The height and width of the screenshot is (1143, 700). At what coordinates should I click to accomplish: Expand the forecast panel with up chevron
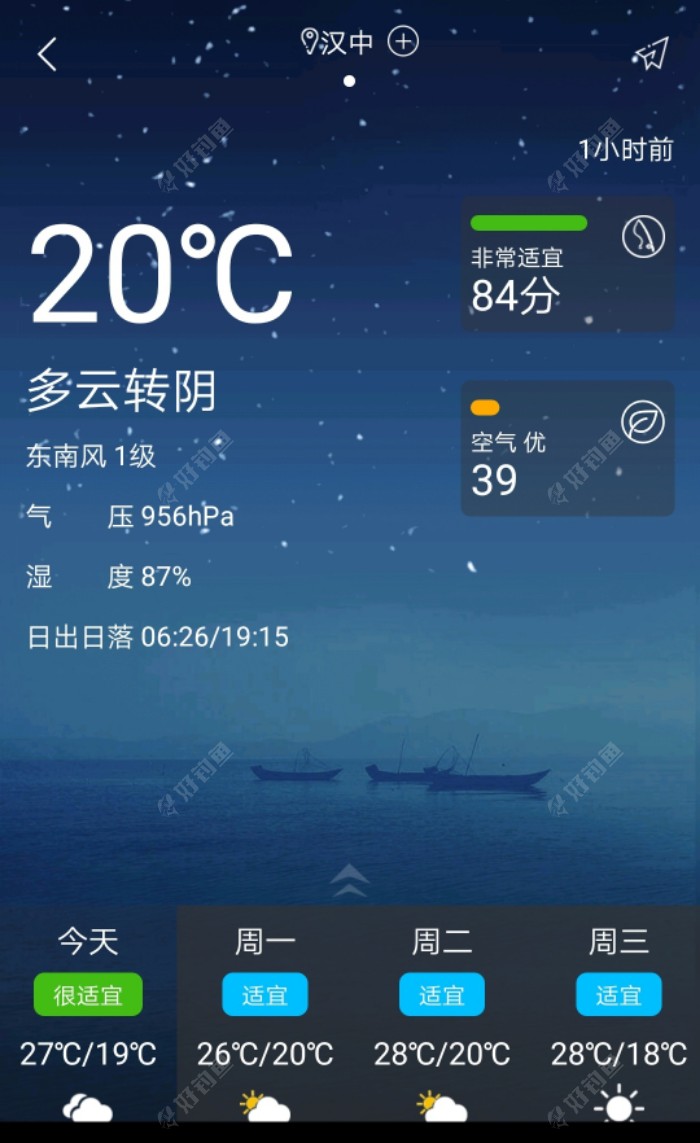(x=349, y=881)
